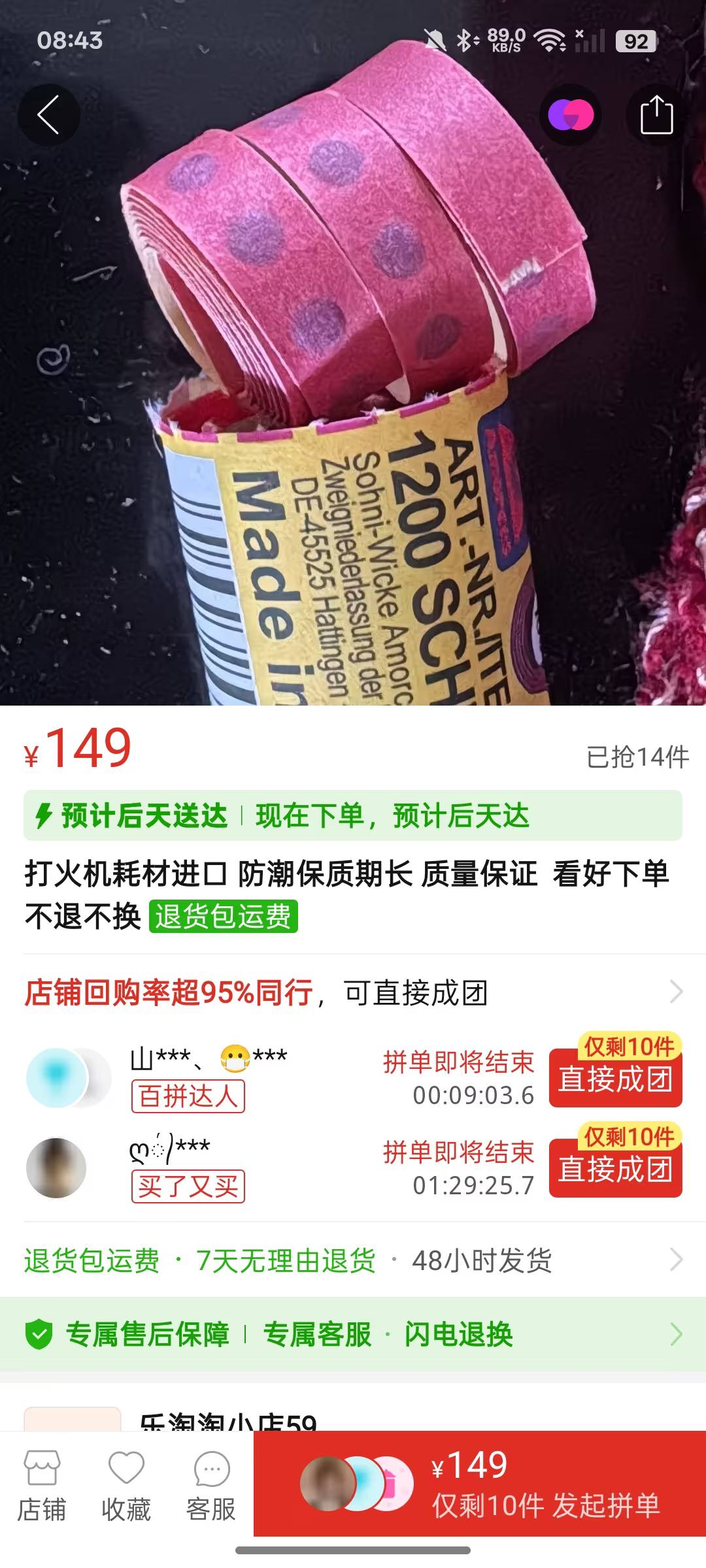Open the 店铺回购率超95%同行 group-buy row
Screen dimensions: 706x1568
click(353, 992)
